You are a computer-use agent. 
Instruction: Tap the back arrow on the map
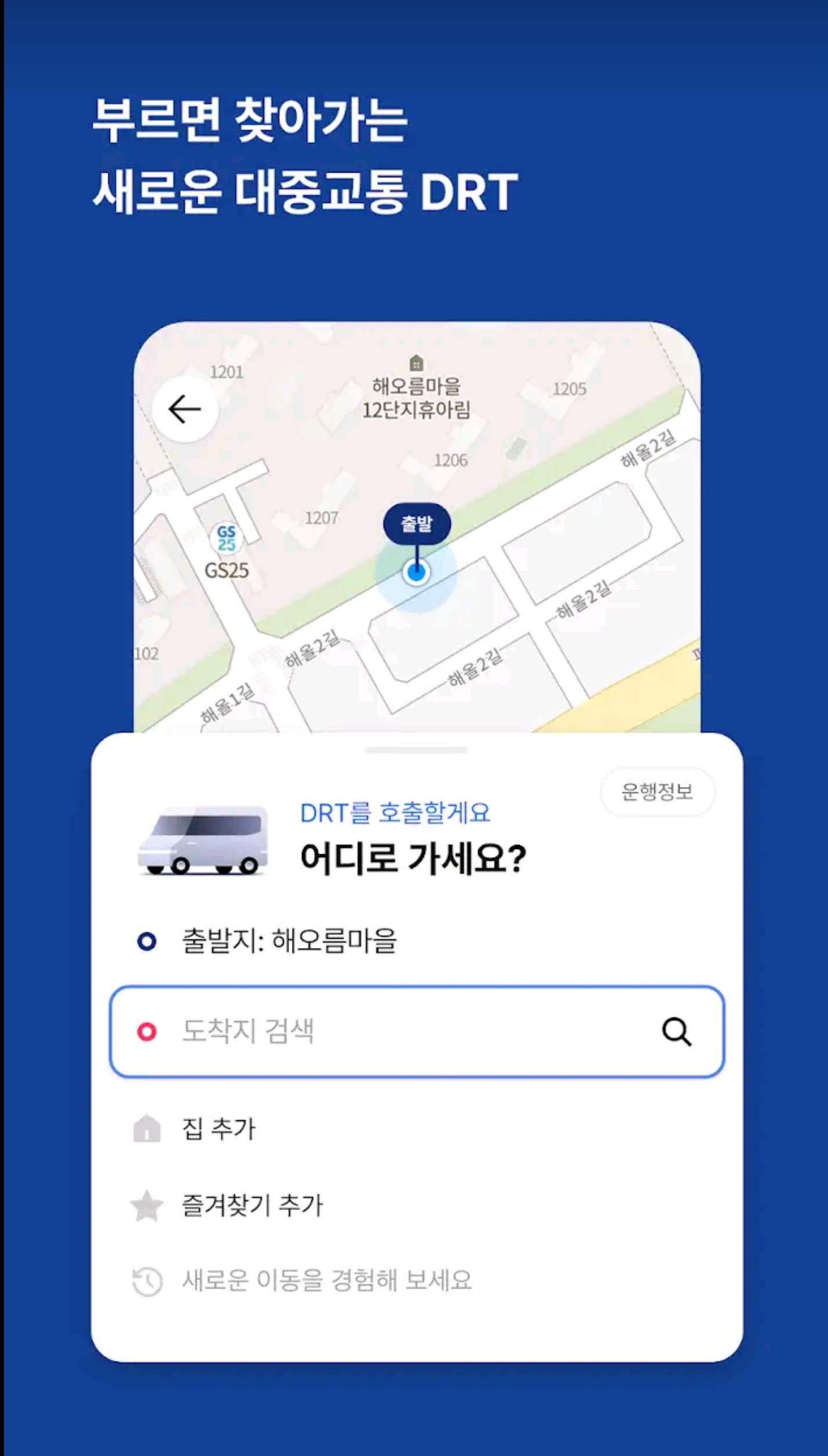tap(184, 409)
